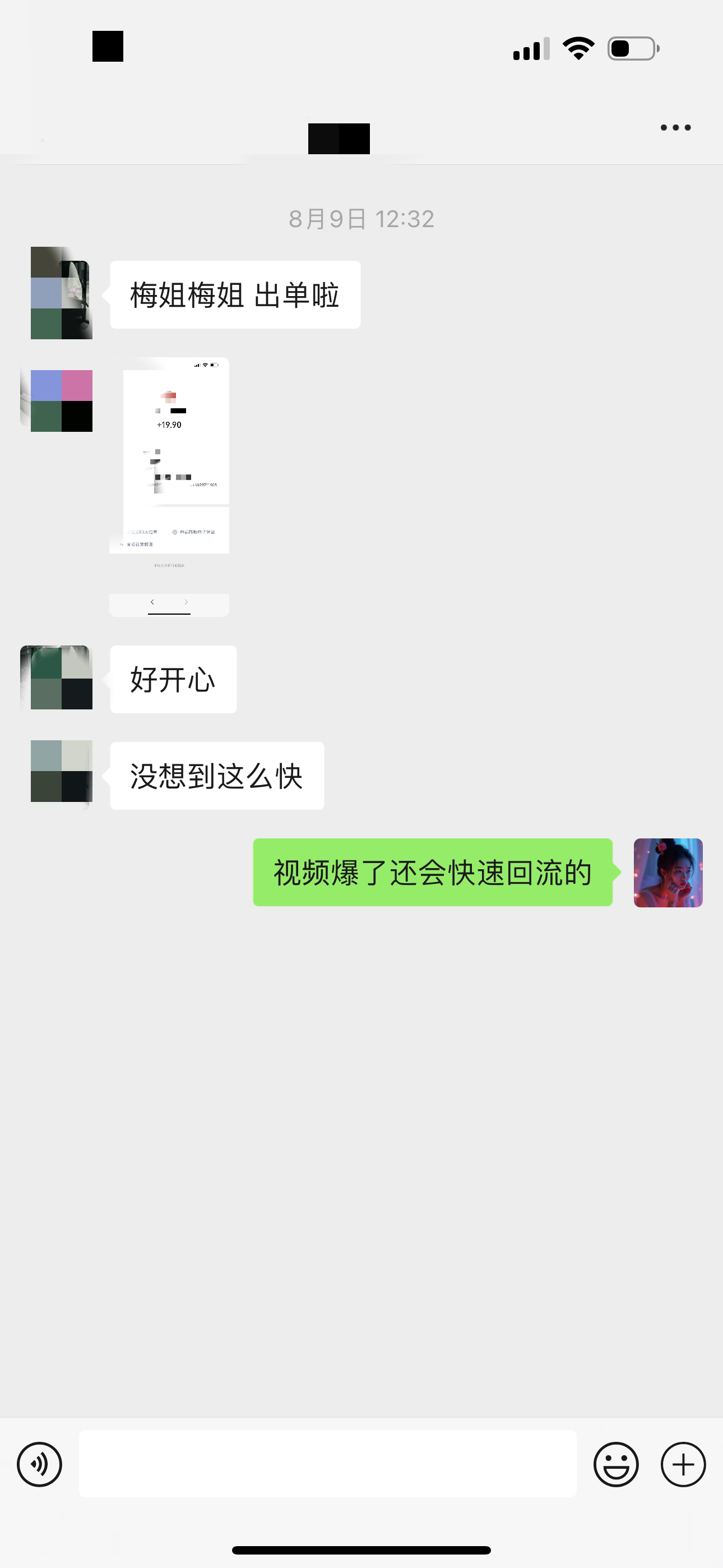
Task: Open your avatar beside the green bubble
Action: tap(668, 872)
